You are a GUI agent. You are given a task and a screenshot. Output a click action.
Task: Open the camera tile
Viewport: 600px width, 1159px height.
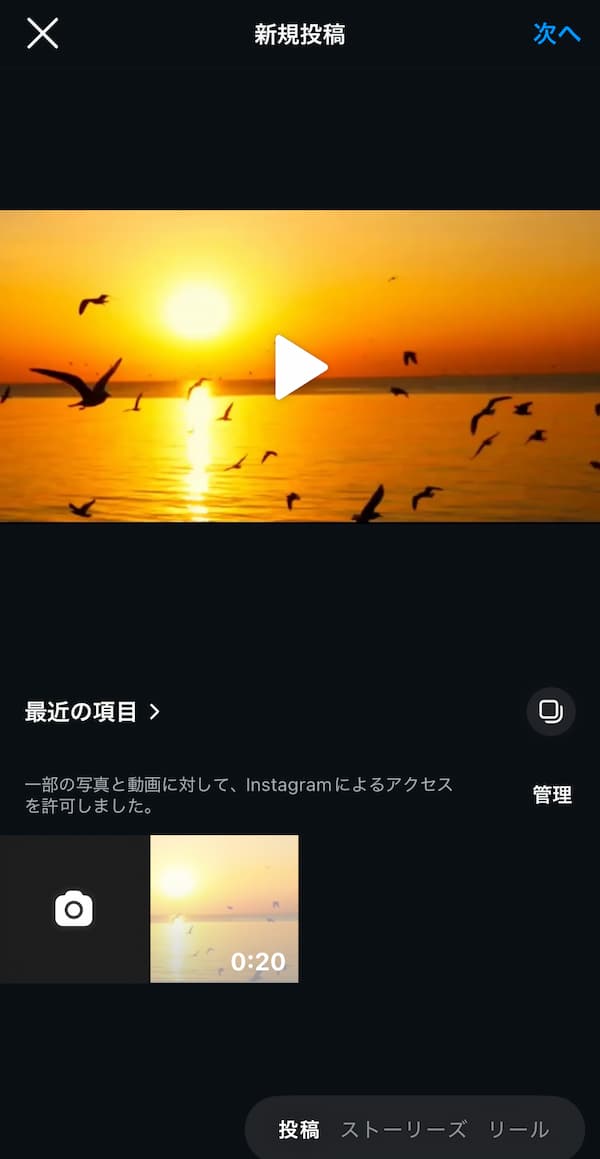[x=74, y=909]
